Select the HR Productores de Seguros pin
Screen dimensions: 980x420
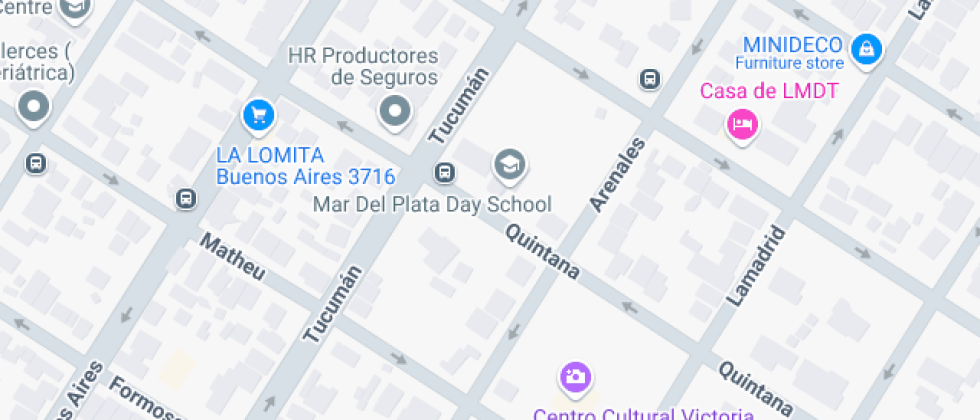396,110
